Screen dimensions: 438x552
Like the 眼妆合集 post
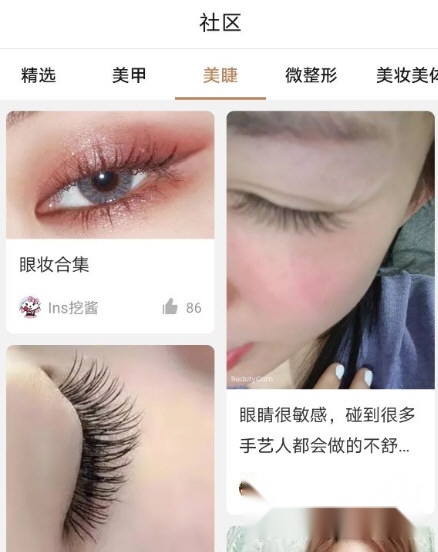(x=170, y=307)
